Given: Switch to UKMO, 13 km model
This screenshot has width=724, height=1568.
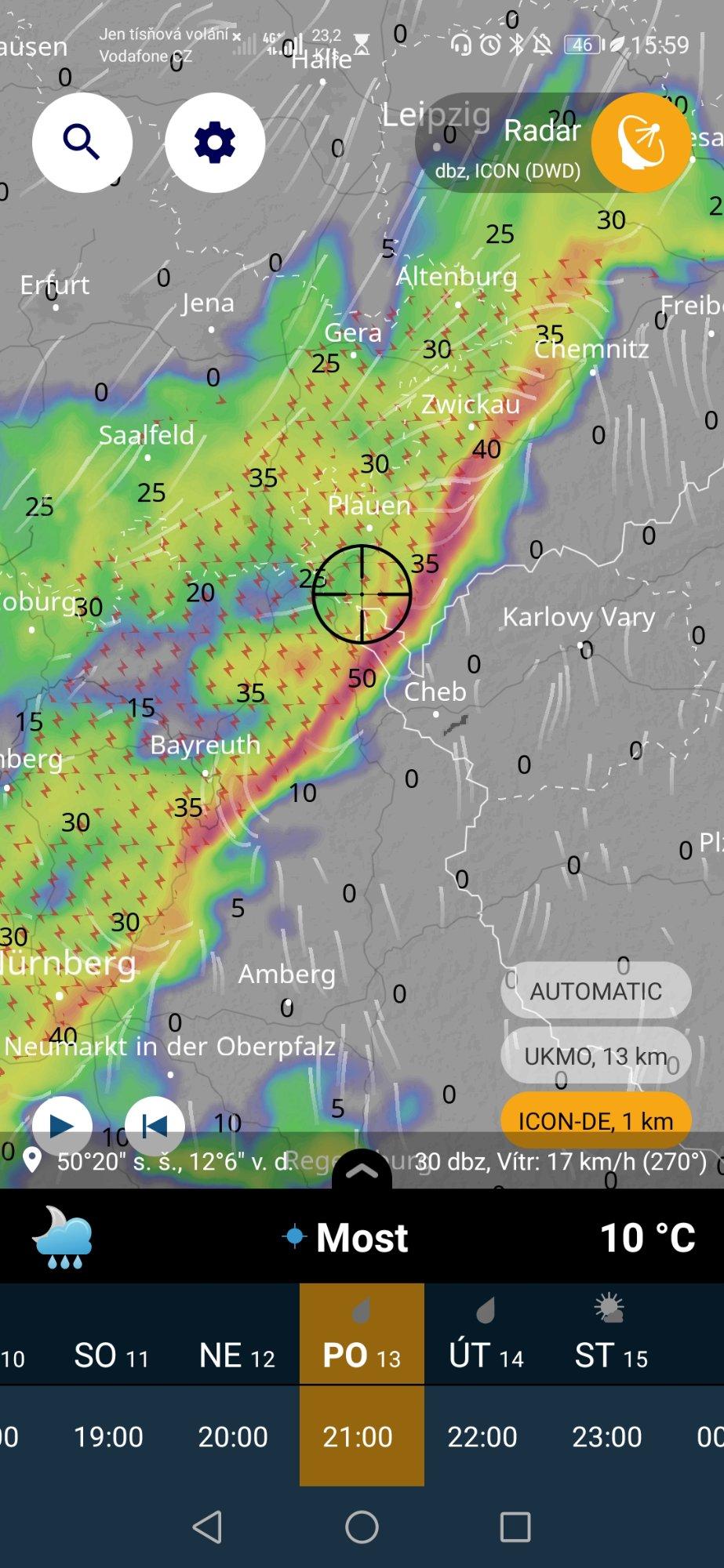Looking at the screenshot, I should pyautogui.click(x=595, y=1056).
